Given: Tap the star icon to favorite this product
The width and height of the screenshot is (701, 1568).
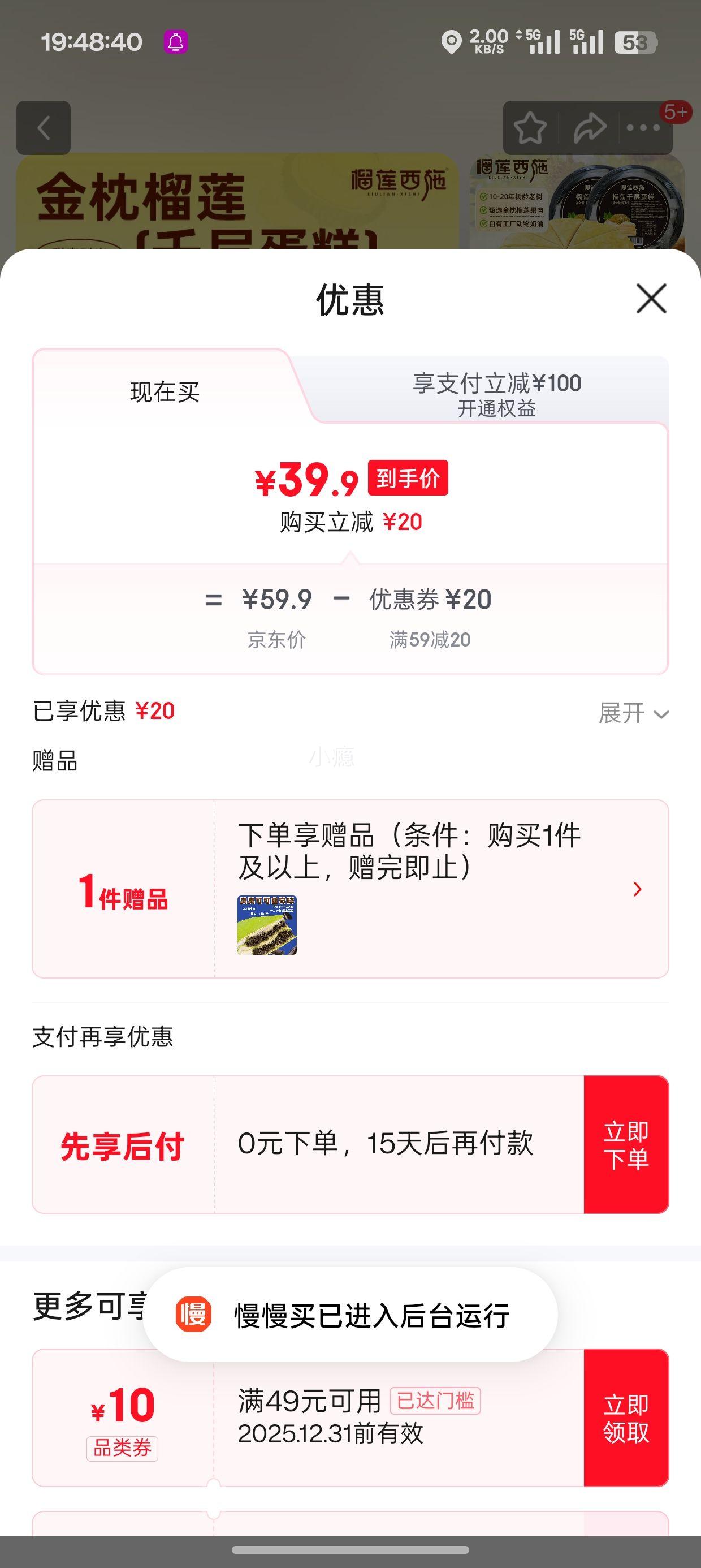Looking at the screenshot, I should 530,127.
